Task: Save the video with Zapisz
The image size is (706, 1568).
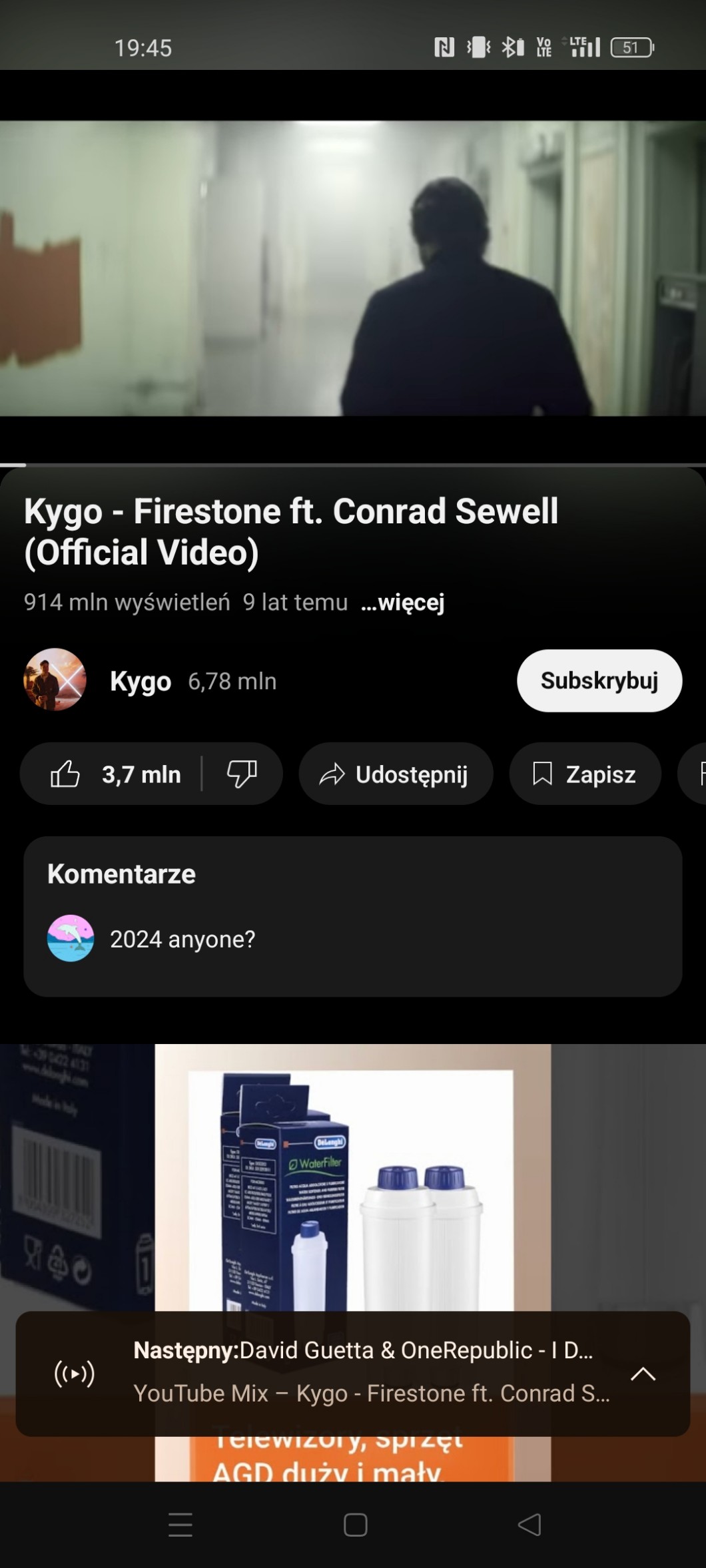Action: (x=585, y=774)
